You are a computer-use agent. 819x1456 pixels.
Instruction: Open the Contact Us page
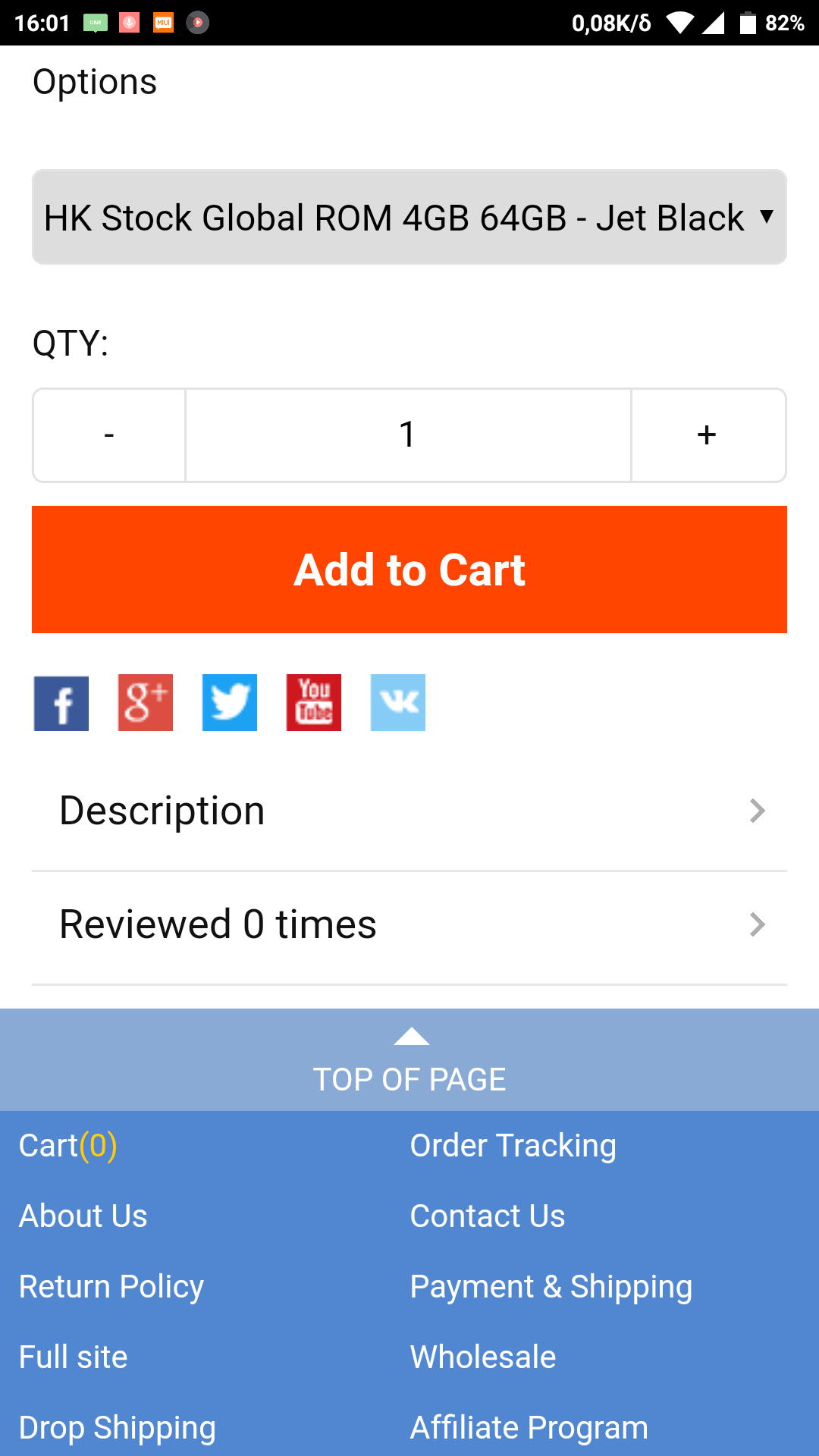(487, 1216)
